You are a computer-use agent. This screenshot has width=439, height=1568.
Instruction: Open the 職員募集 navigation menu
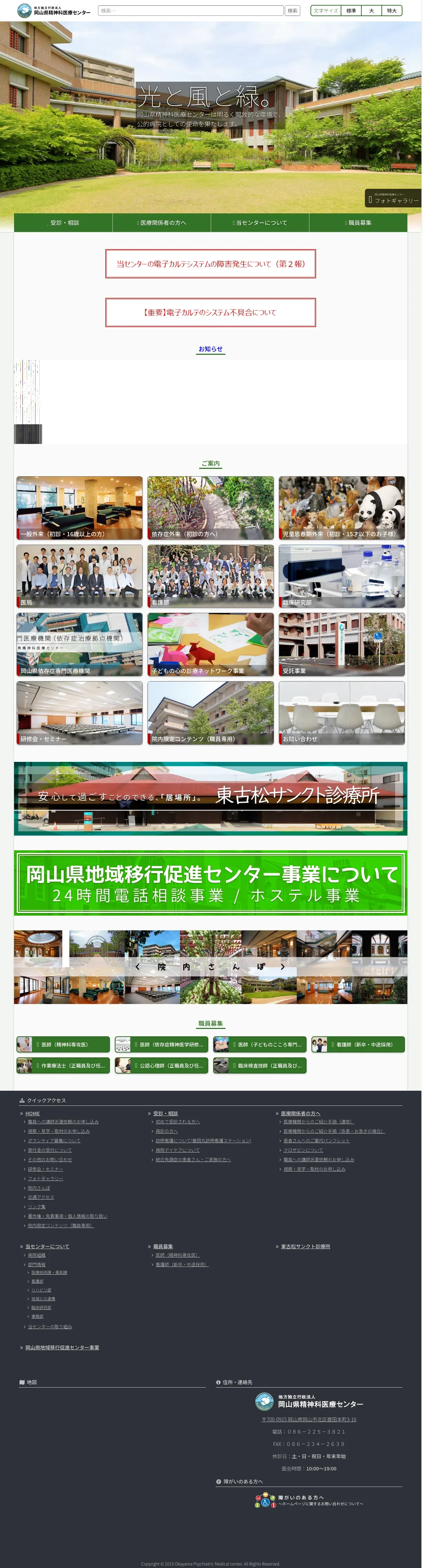(358, 223)
